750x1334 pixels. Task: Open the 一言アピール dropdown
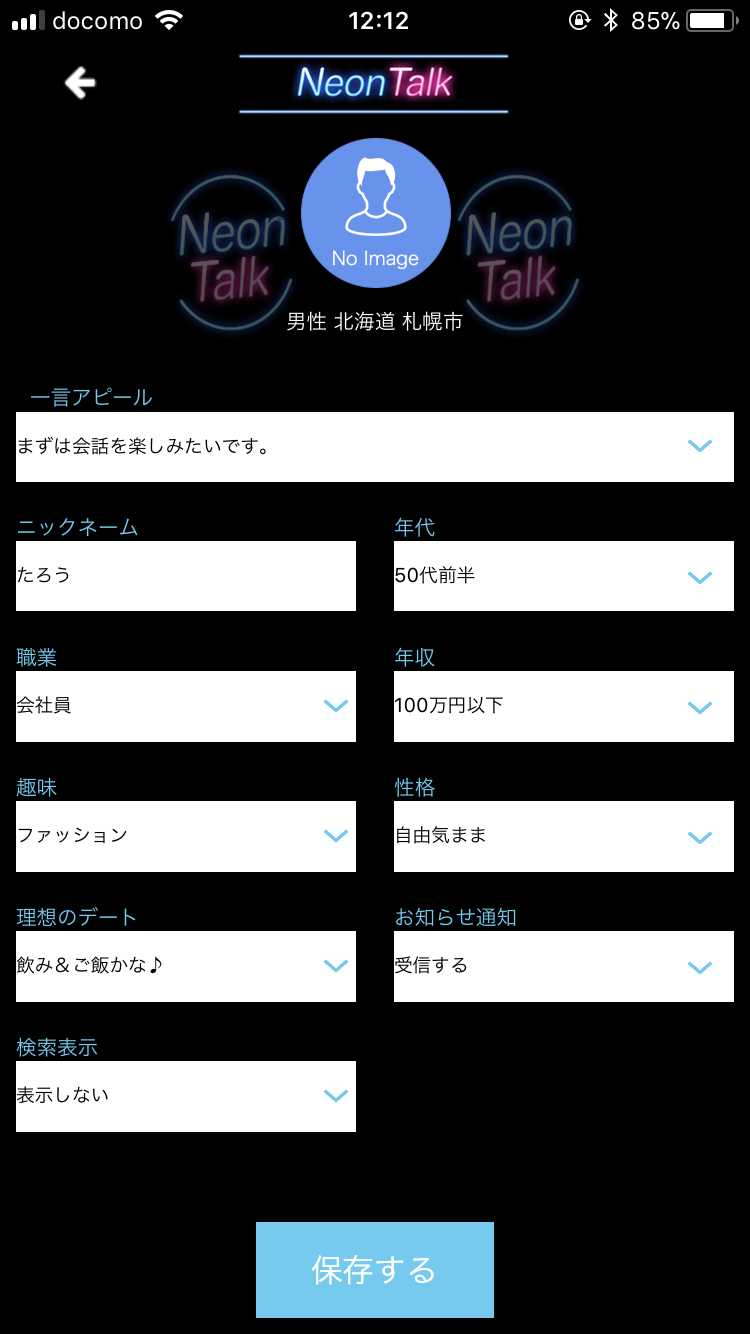click(x=375, y=446)
